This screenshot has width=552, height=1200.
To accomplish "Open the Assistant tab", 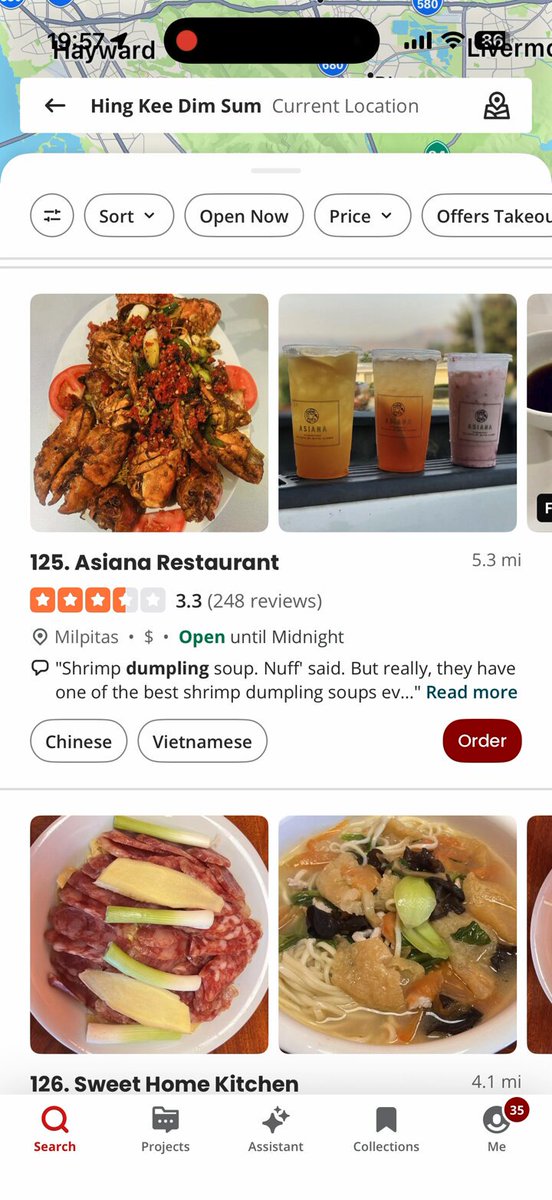I will click(276, 1130).
